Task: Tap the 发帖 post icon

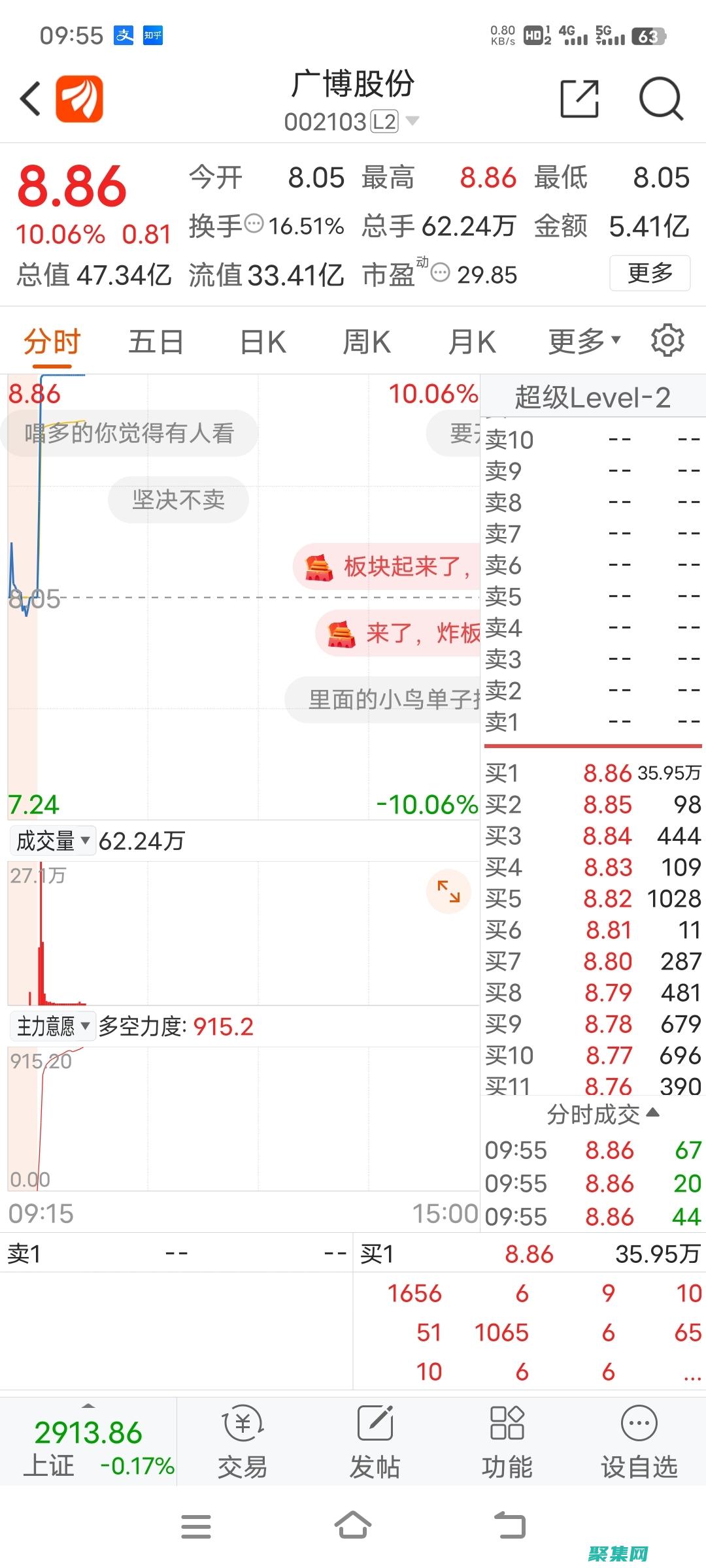Action: point(375,1437)
